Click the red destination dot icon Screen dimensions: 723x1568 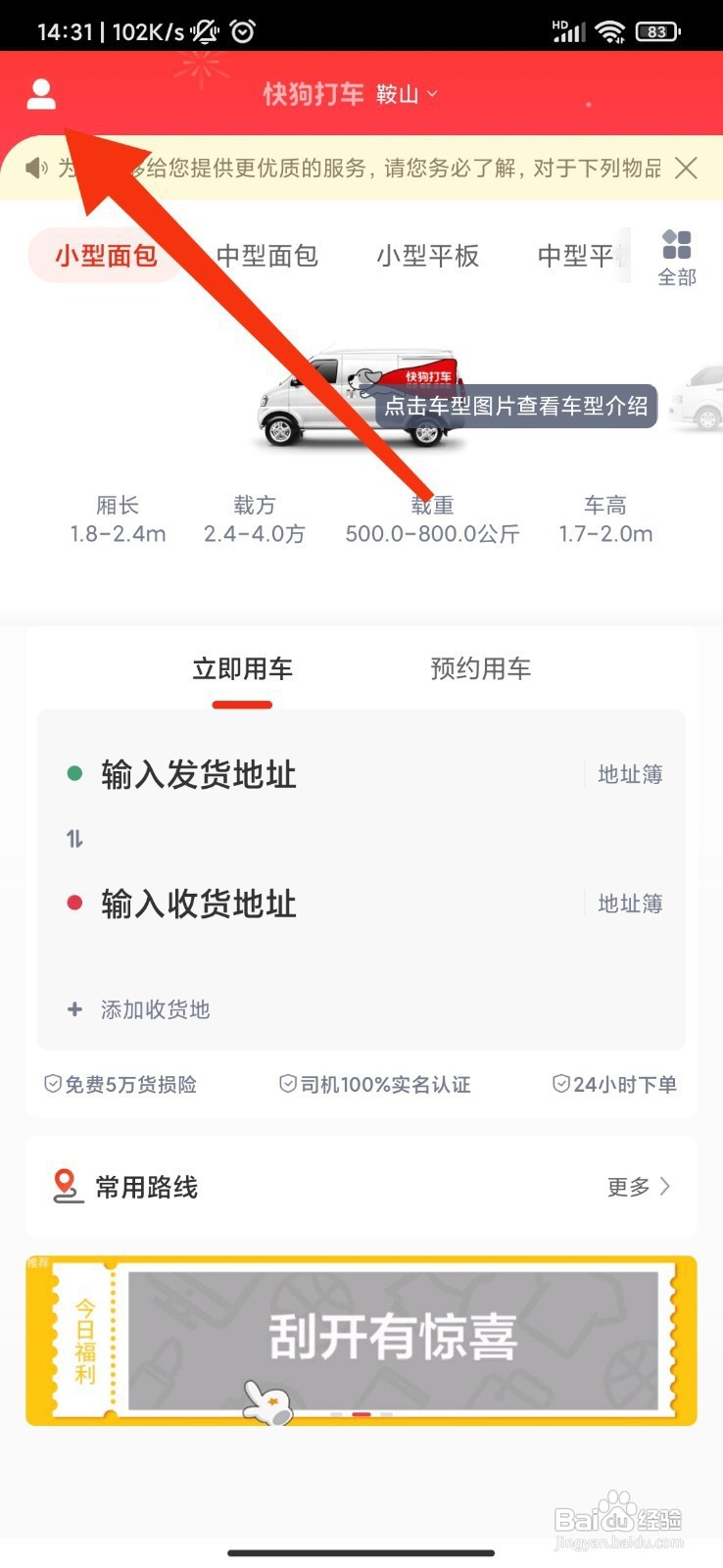pyautogui.click(x=75, y=903)
